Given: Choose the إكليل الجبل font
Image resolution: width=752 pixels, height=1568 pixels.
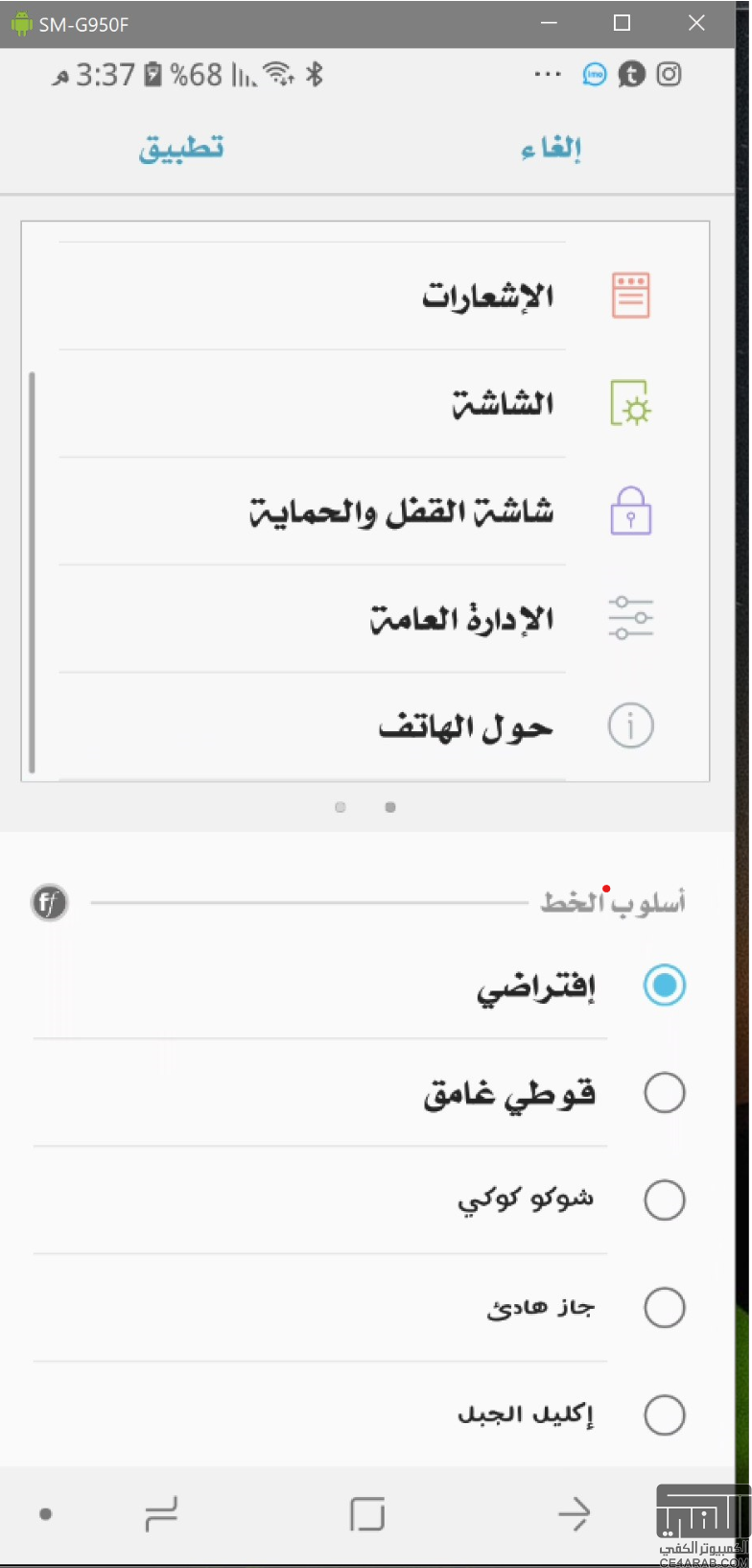Looking at the screenshot, I should point(360,1415).
